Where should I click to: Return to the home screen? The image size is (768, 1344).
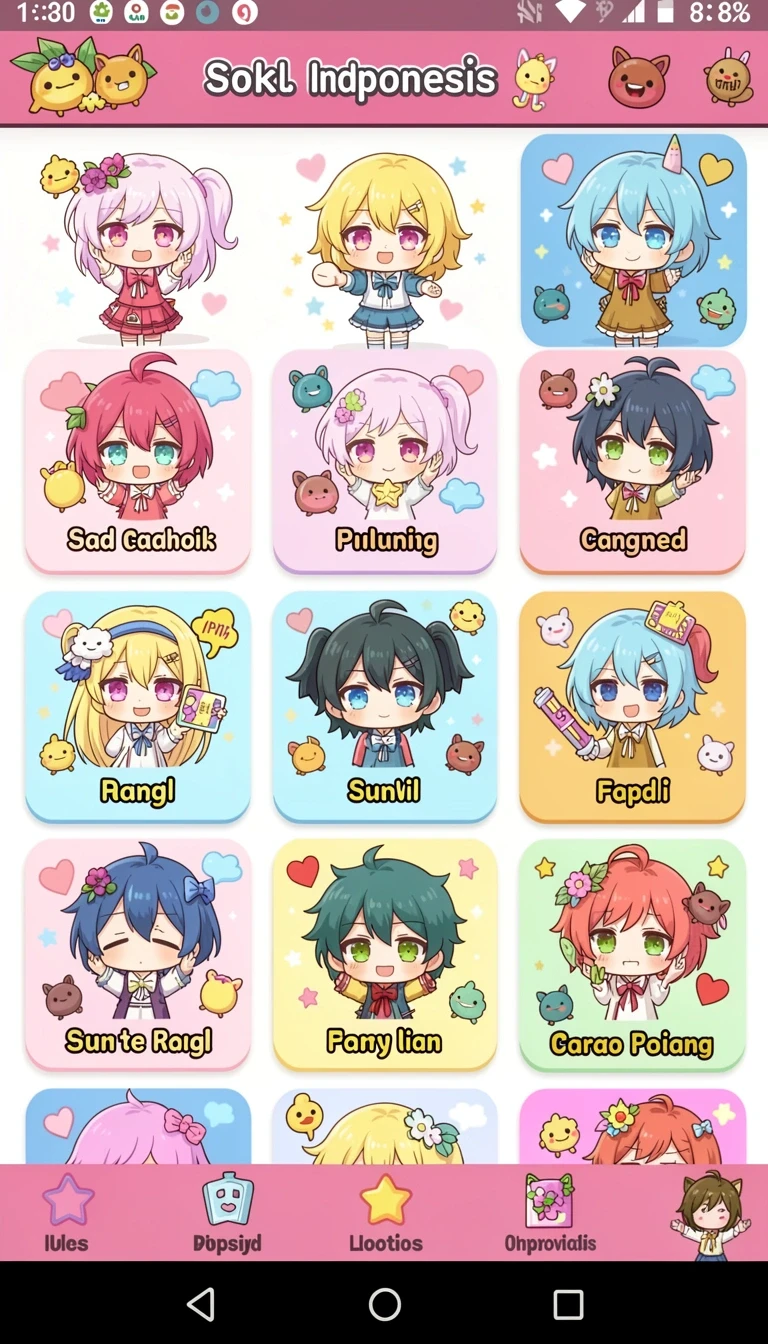coord(385,1303)
